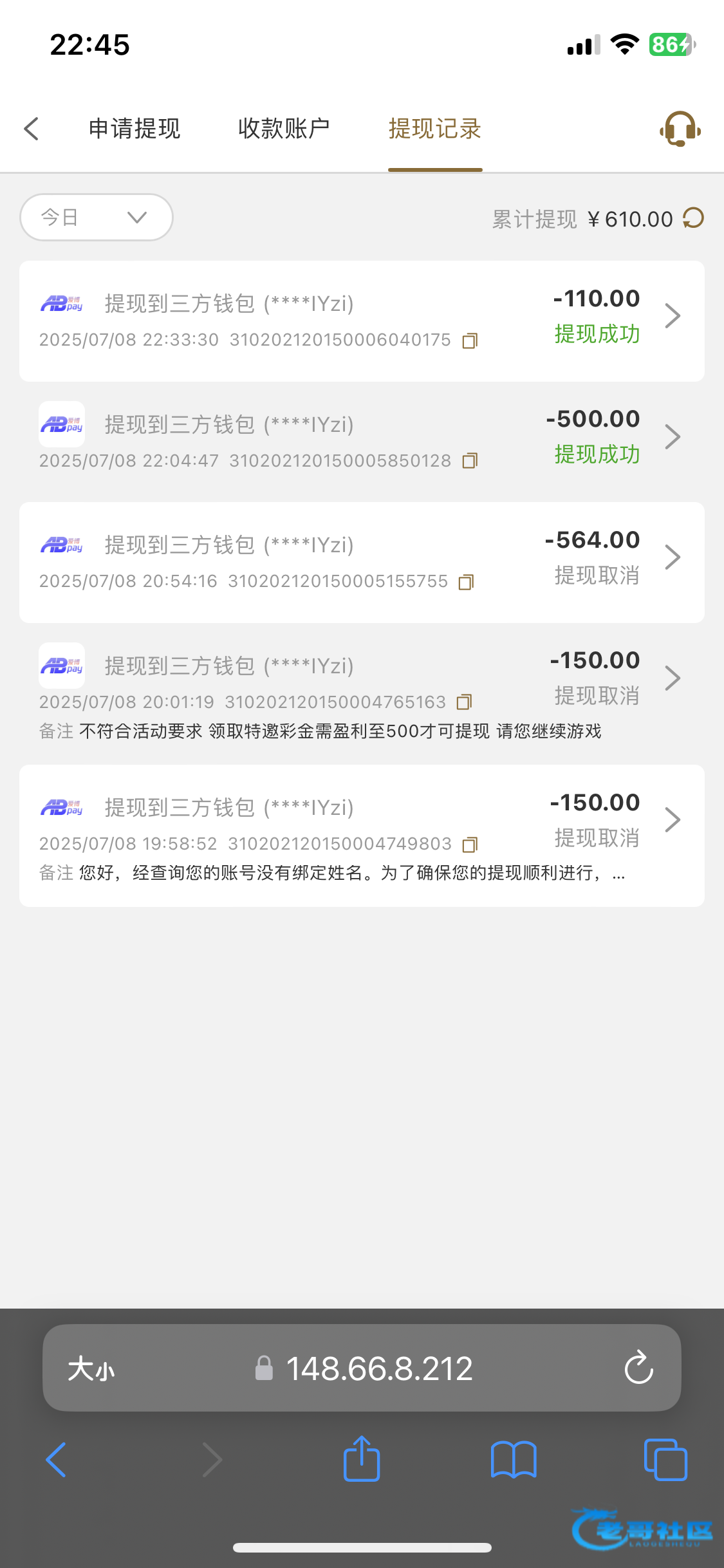Select the 提现记录 tab
This screenshot has width=724, height=1568.
tap(435, 129)
